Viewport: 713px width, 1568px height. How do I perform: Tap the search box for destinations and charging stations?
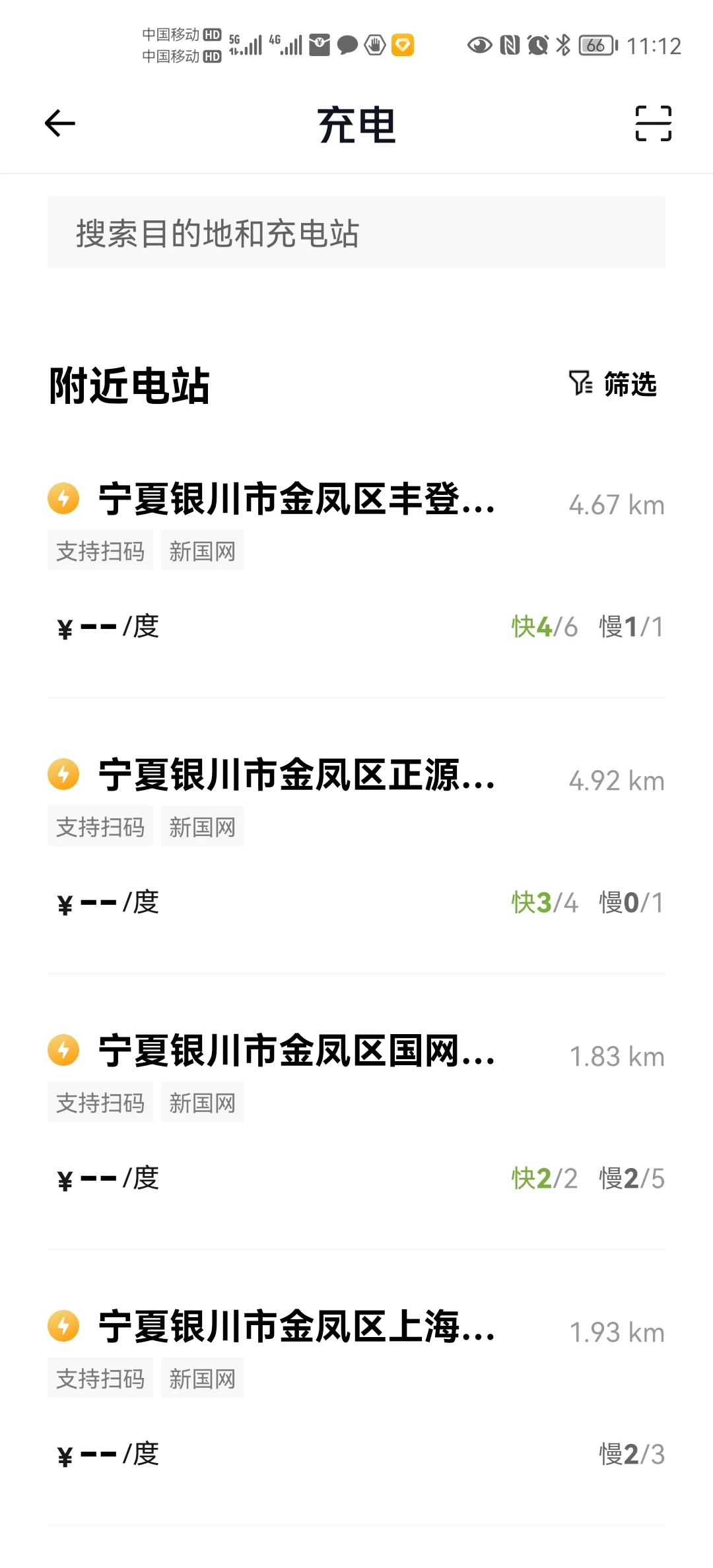[x=356, y=232]
